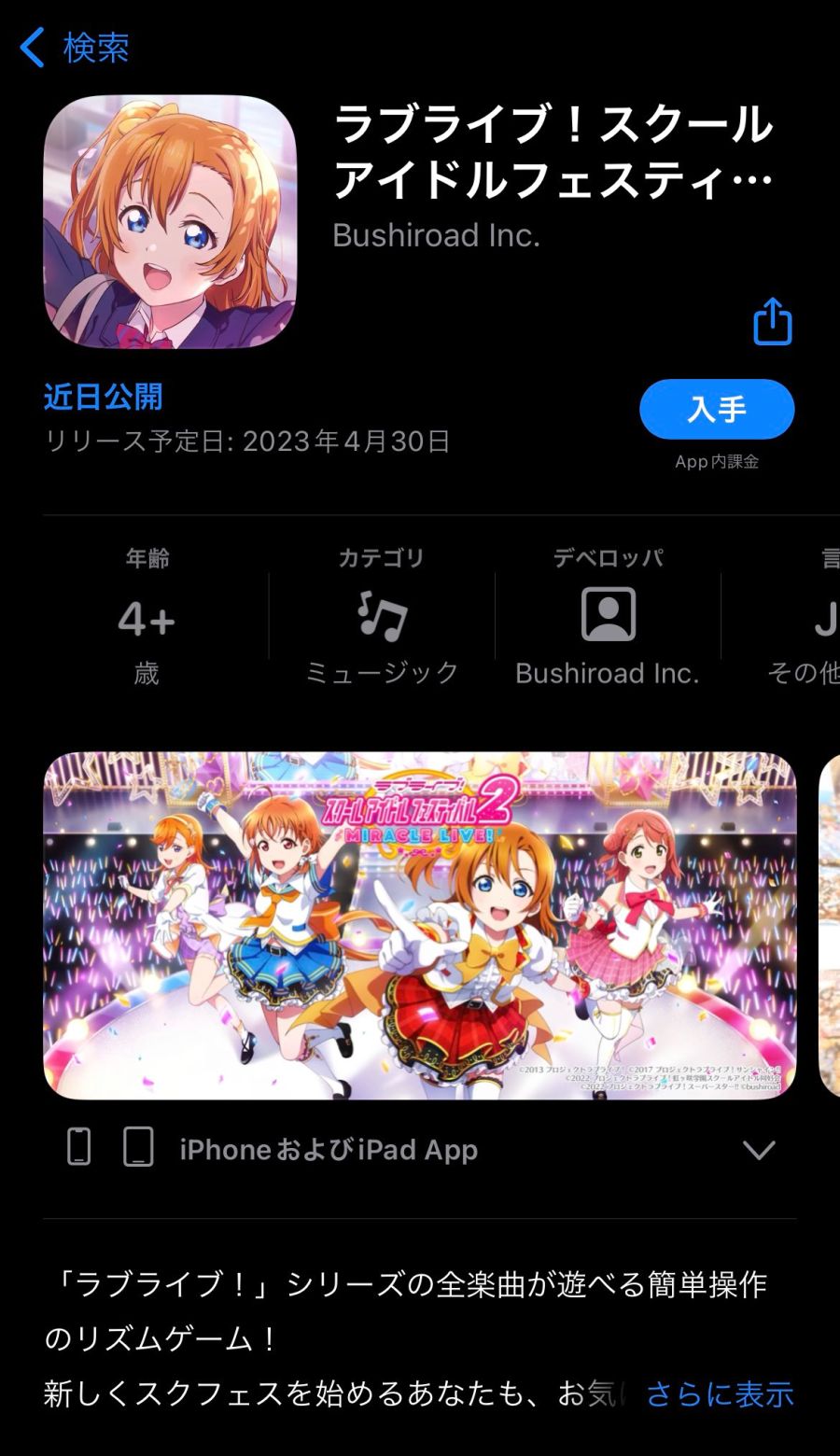Share this app via share icon
Viewport: 840px width, 1456px height.
coord(772,322)
